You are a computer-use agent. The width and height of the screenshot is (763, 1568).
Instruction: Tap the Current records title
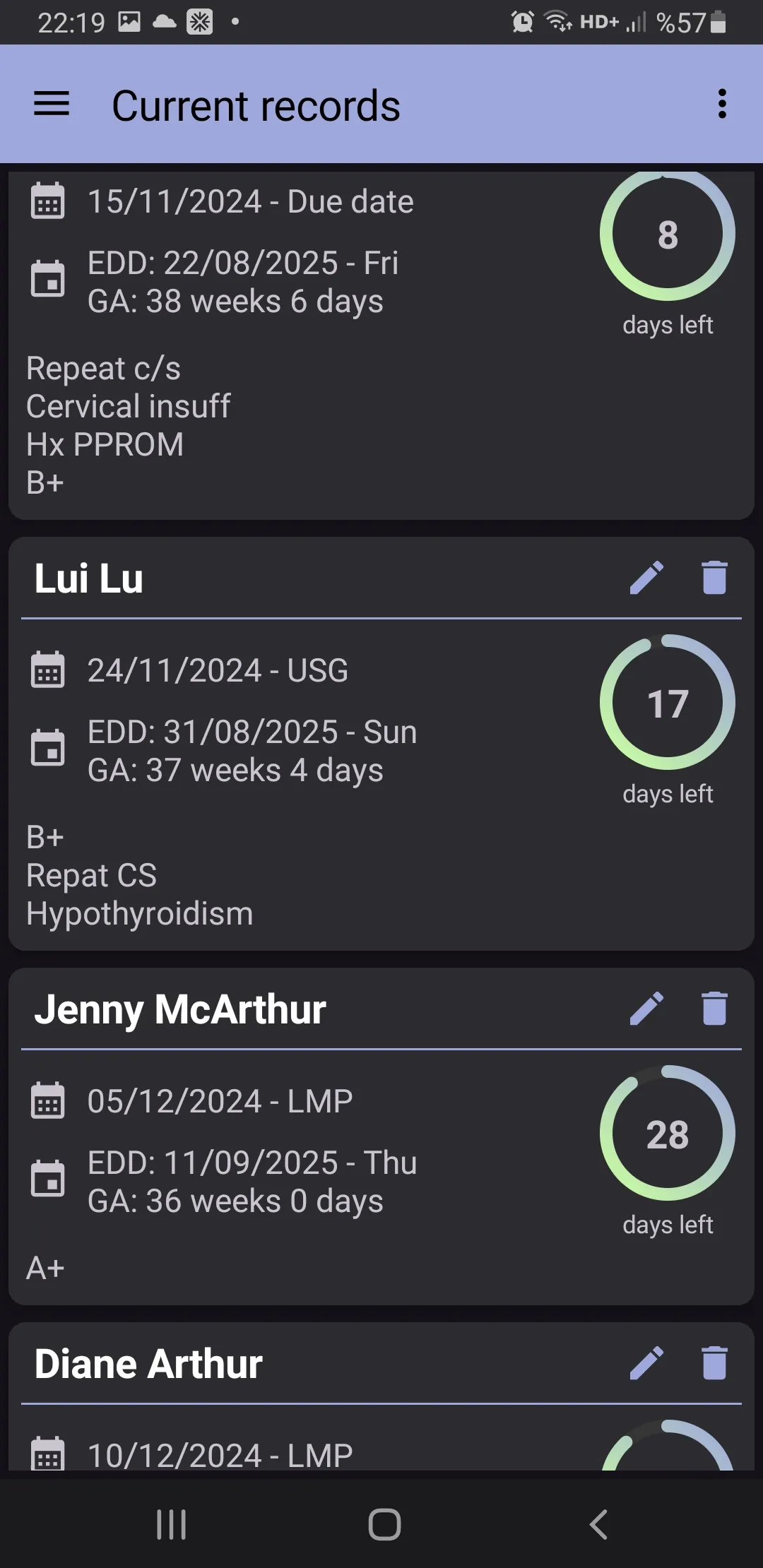[x=255, y=104]
